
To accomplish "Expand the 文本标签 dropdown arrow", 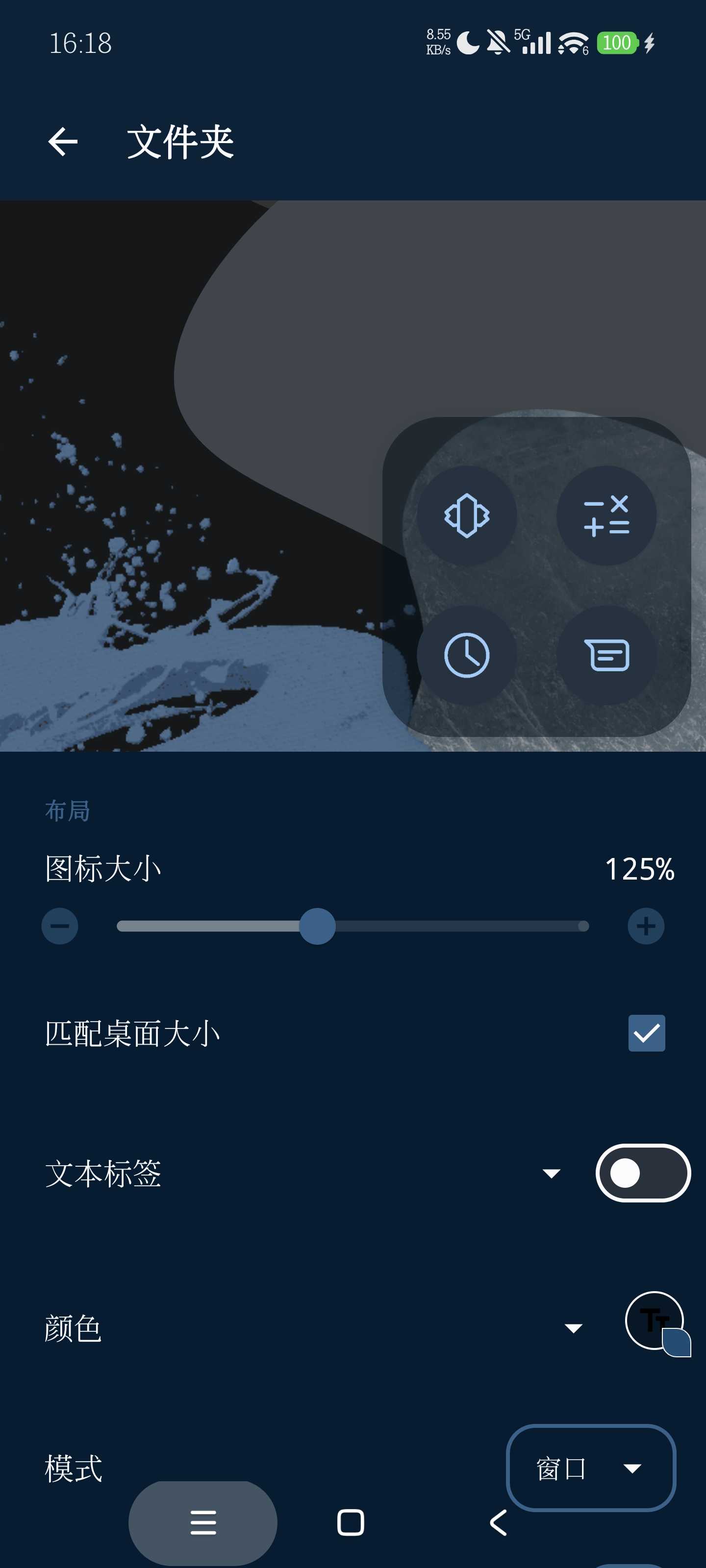I will [x=551, y=1173].
